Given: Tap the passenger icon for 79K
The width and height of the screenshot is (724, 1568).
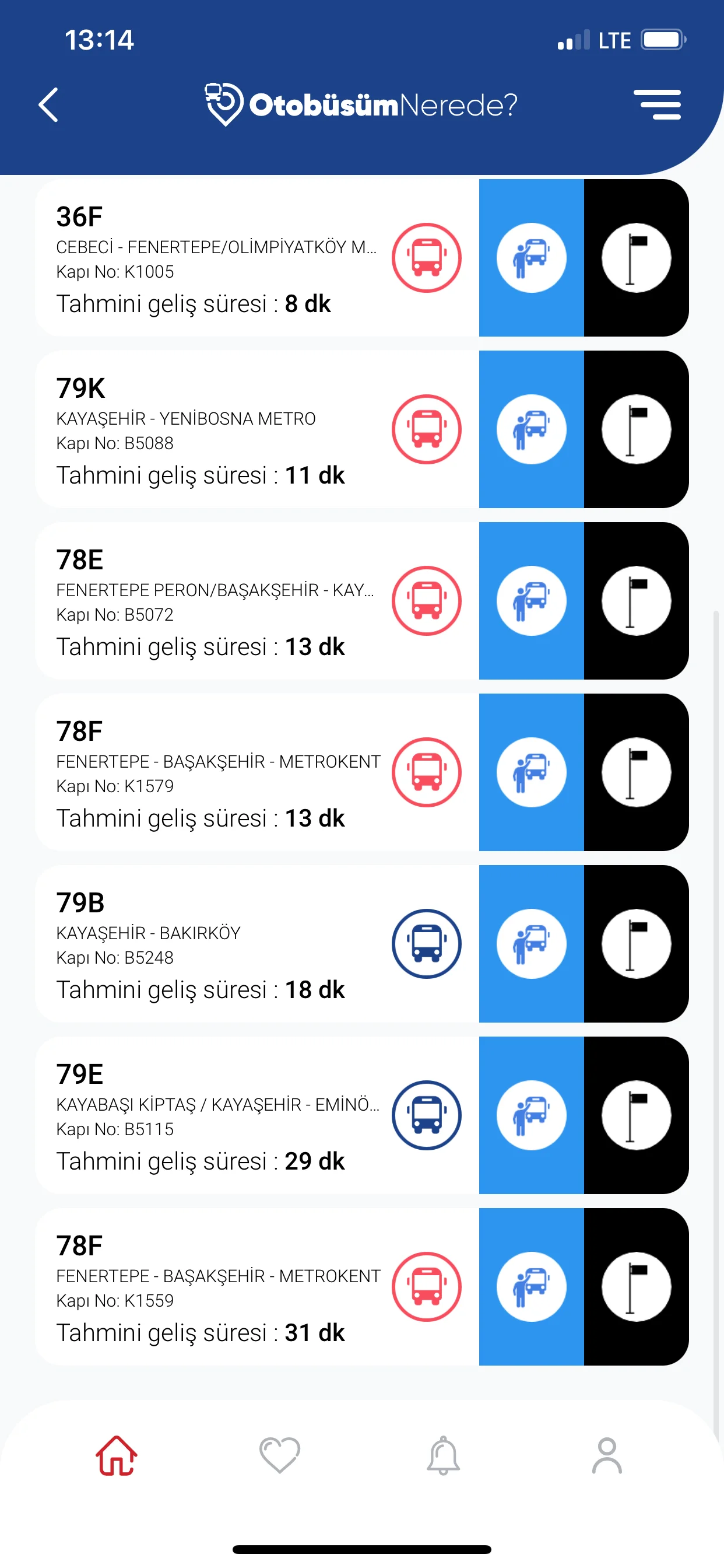Looking at the screenshot, I should click(x=531, y=430).
